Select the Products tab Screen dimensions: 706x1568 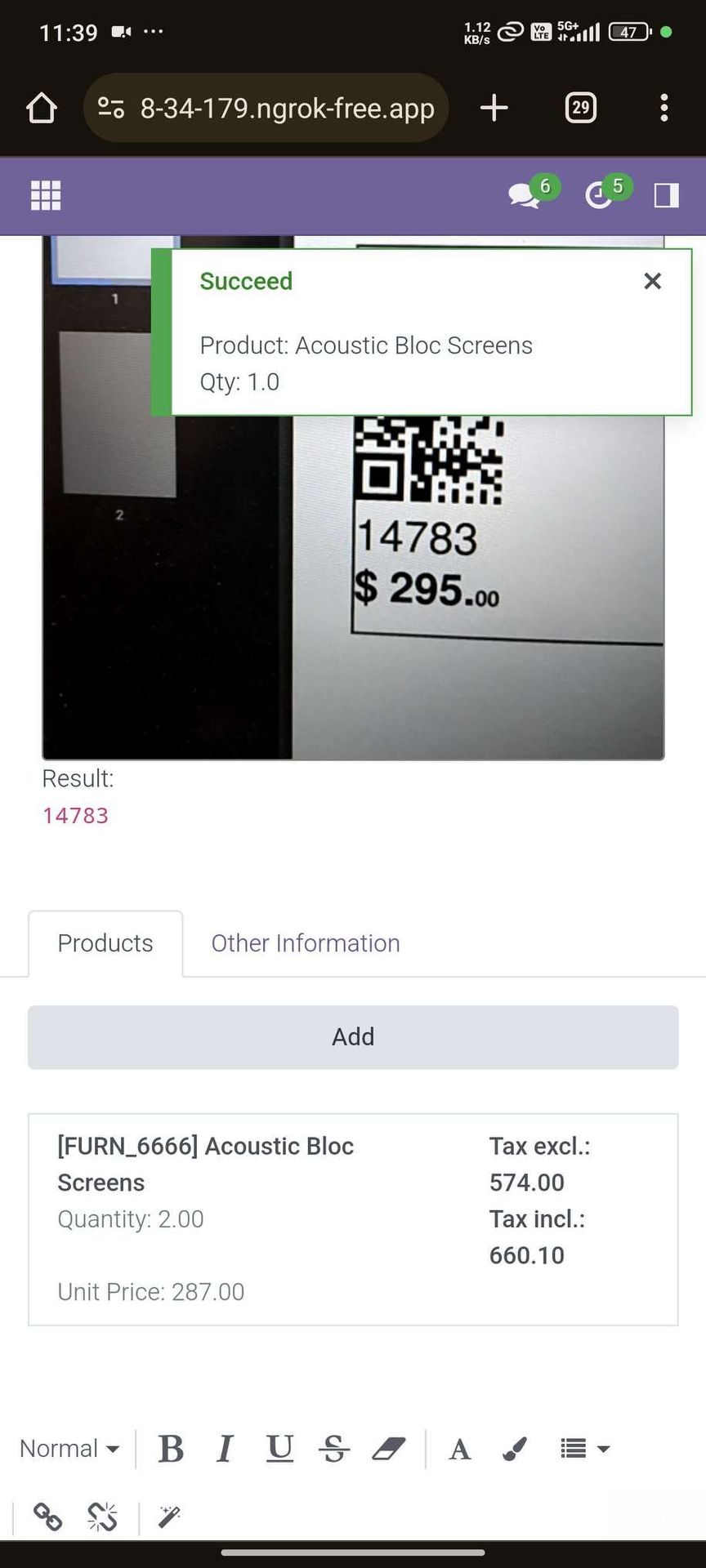105,943
